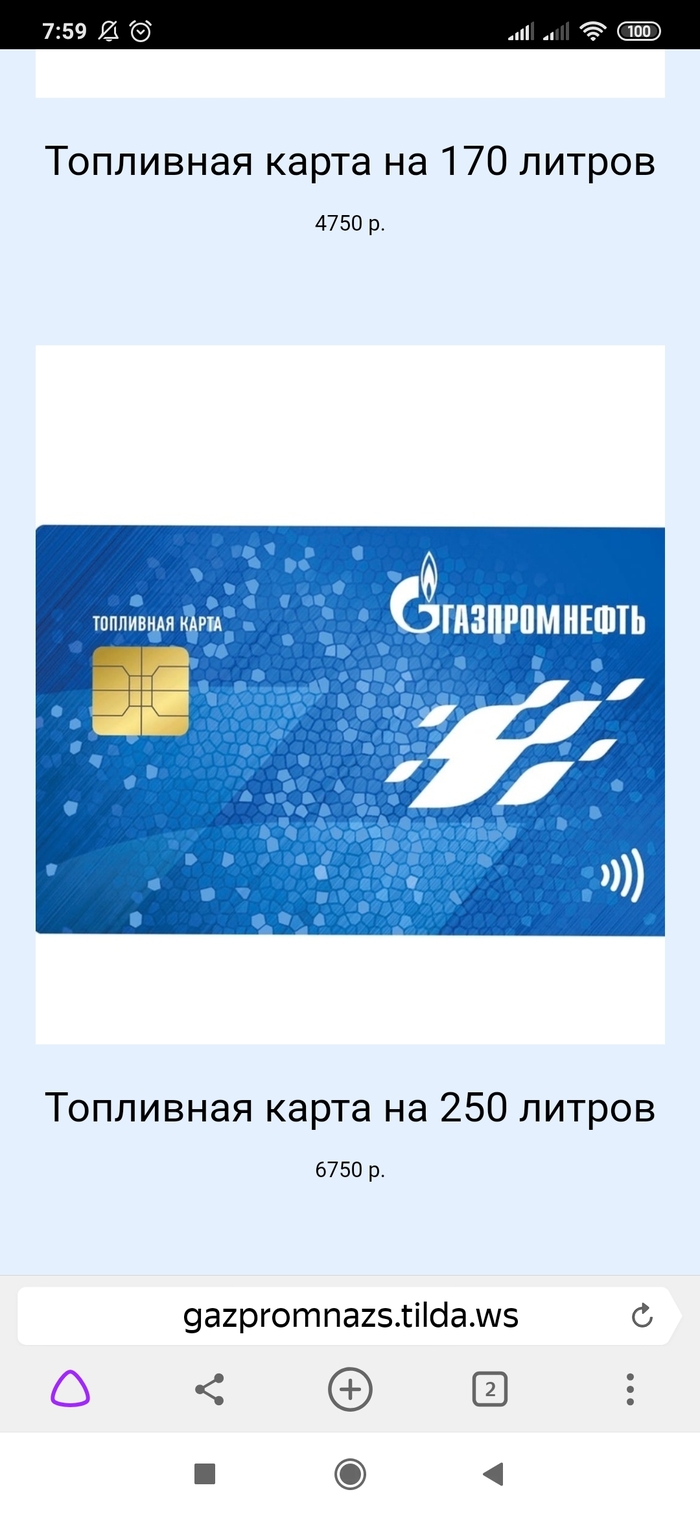Screen dimensions: 700x1516
Task: Open recent apps
Action: click(x=205, y=1473)
